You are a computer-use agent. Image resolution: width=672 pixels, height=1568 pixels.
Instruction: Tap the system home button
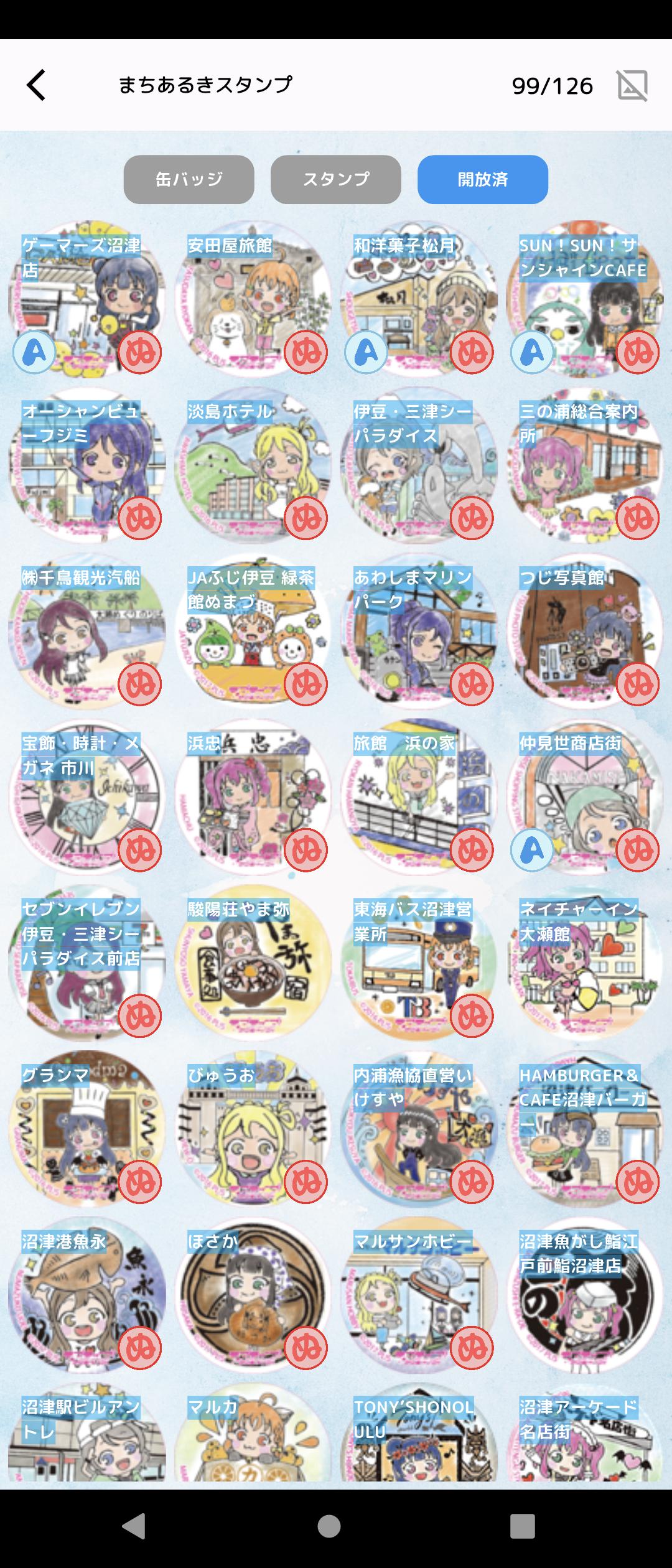coord(329,1526)
